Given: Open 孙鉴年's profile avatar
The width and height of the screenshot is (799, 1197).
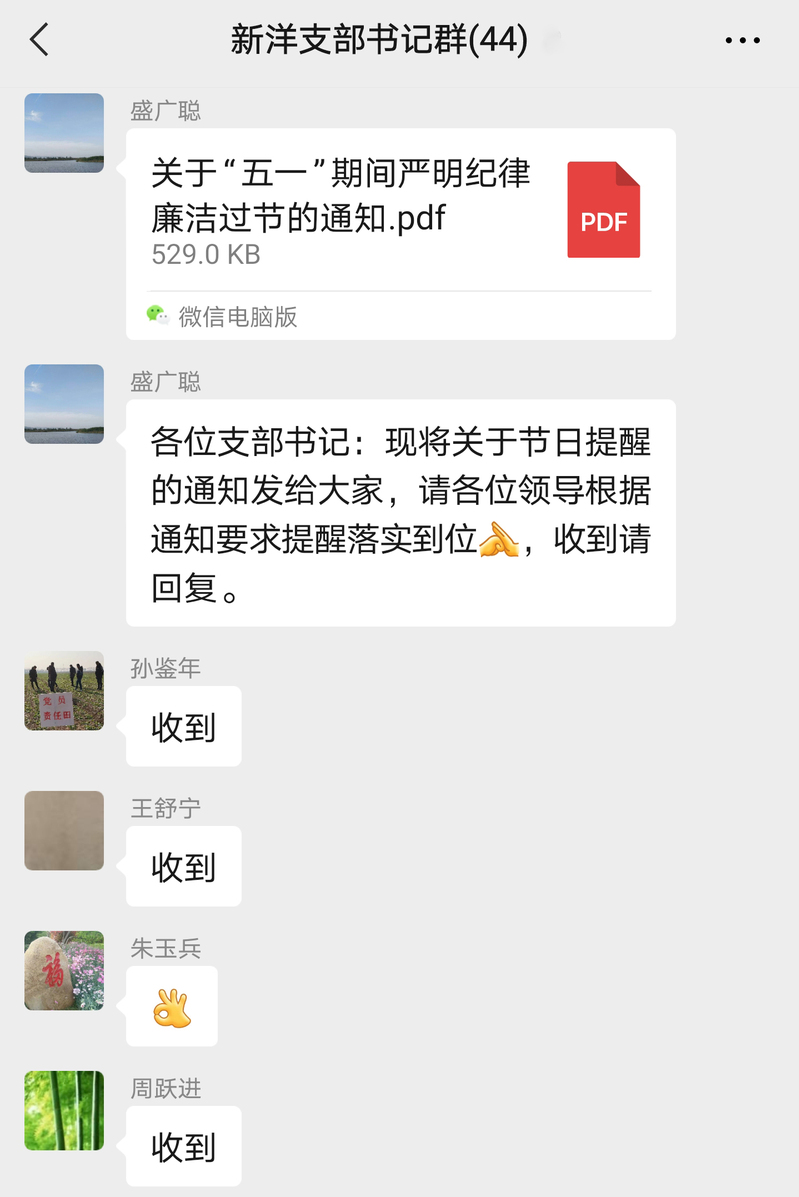Looking at the screenshot, I should point(64,690).
